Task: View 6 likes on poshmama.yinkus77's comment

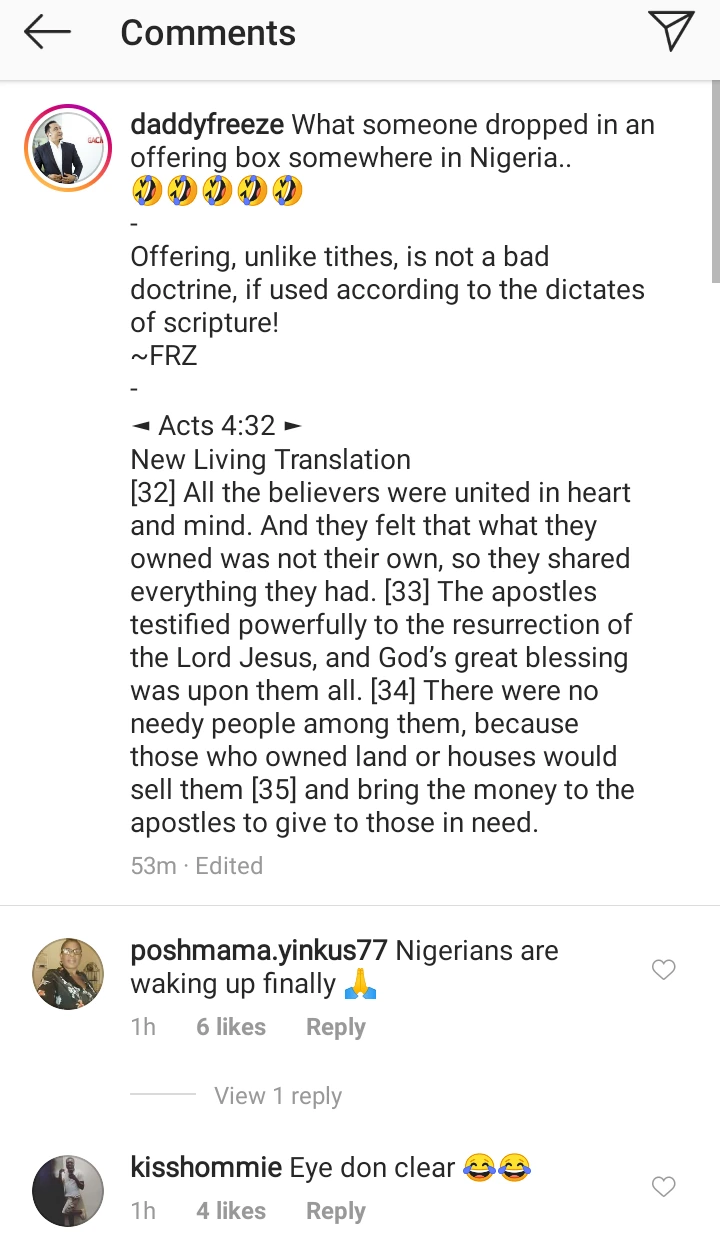Action: coord(231,1027)
